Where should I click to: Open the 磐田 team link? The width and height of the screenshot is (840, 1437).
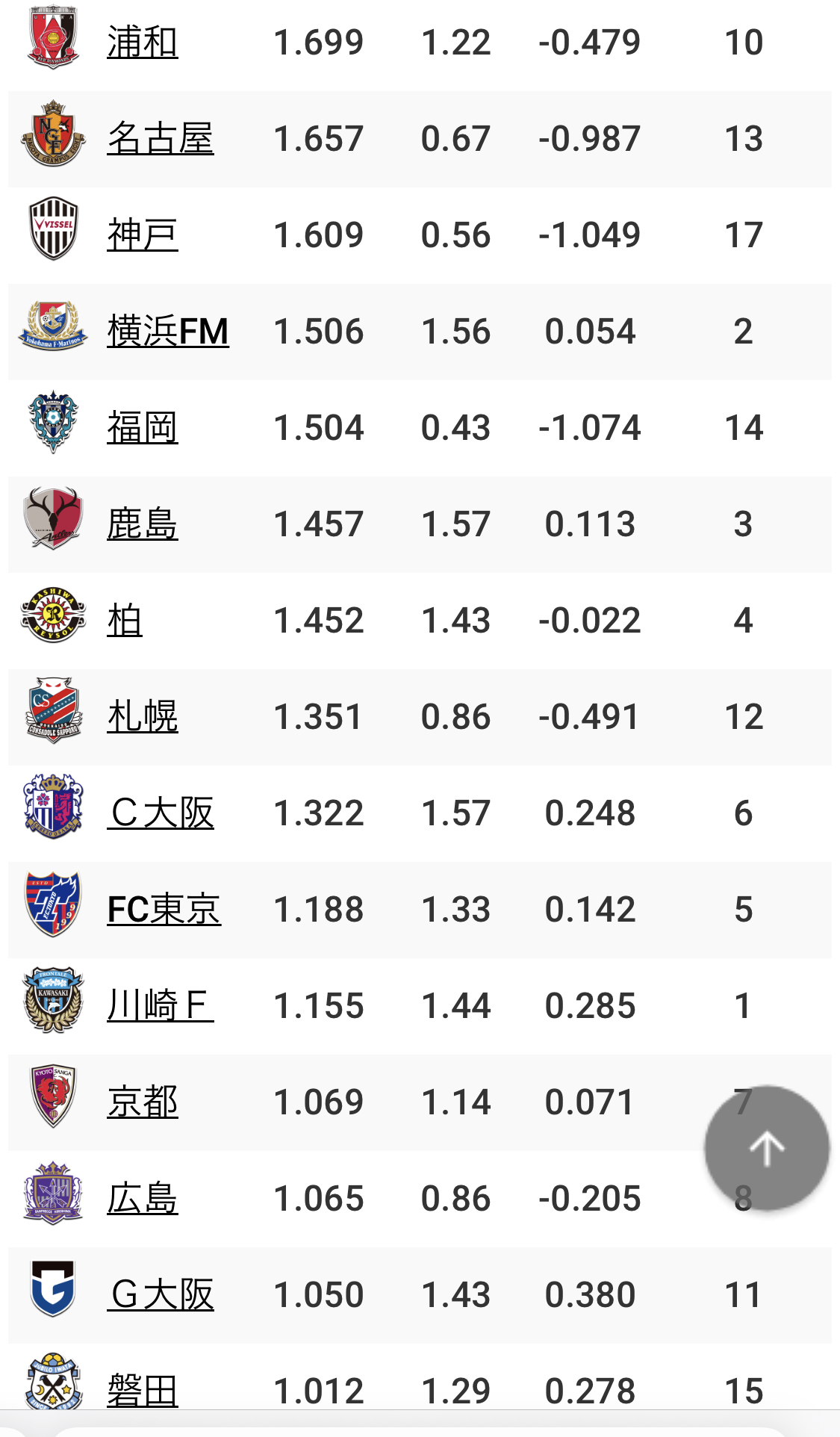pyautogui.click(x=143, y=1390)
